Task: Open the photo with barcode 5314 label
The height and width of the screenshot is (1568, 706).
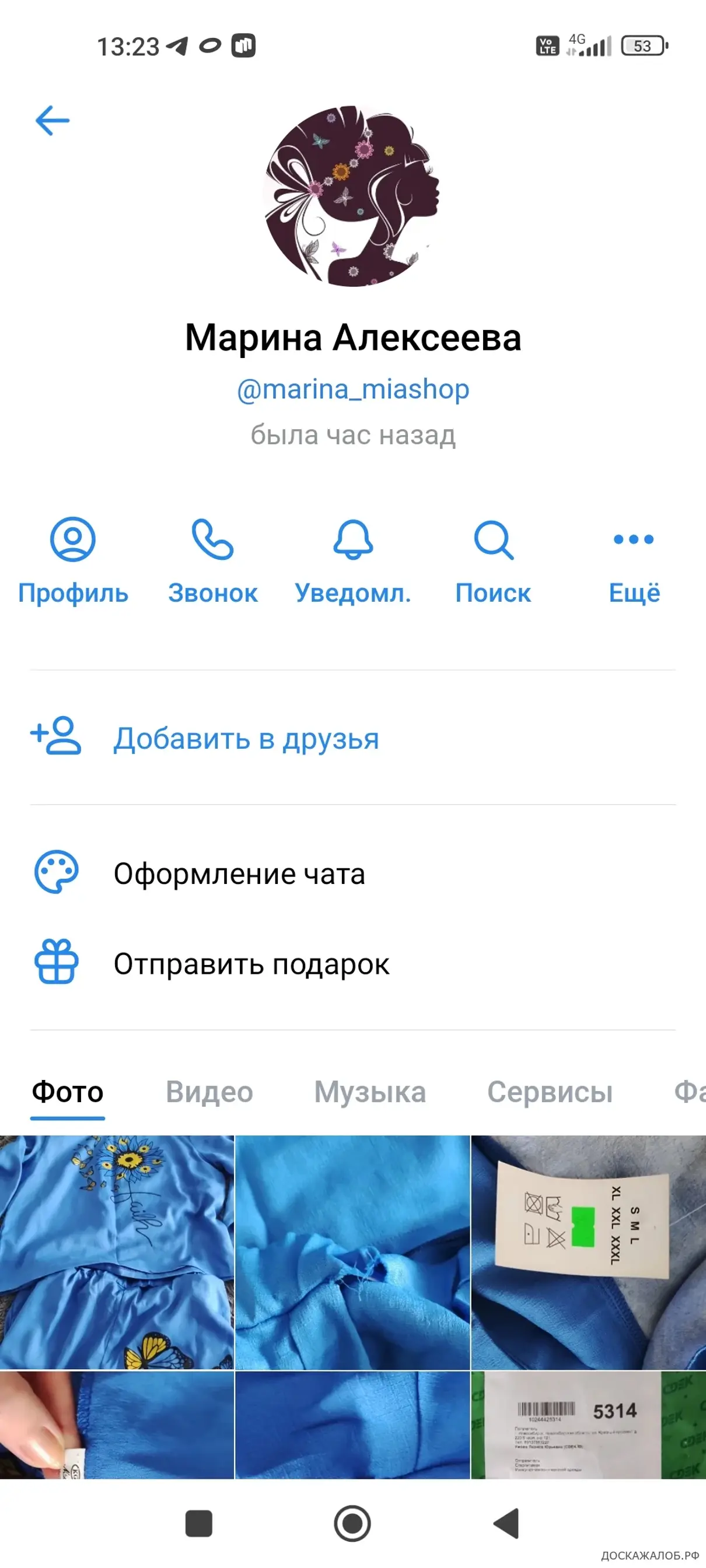Action: pyautogui.click(x=589, y=1425)
